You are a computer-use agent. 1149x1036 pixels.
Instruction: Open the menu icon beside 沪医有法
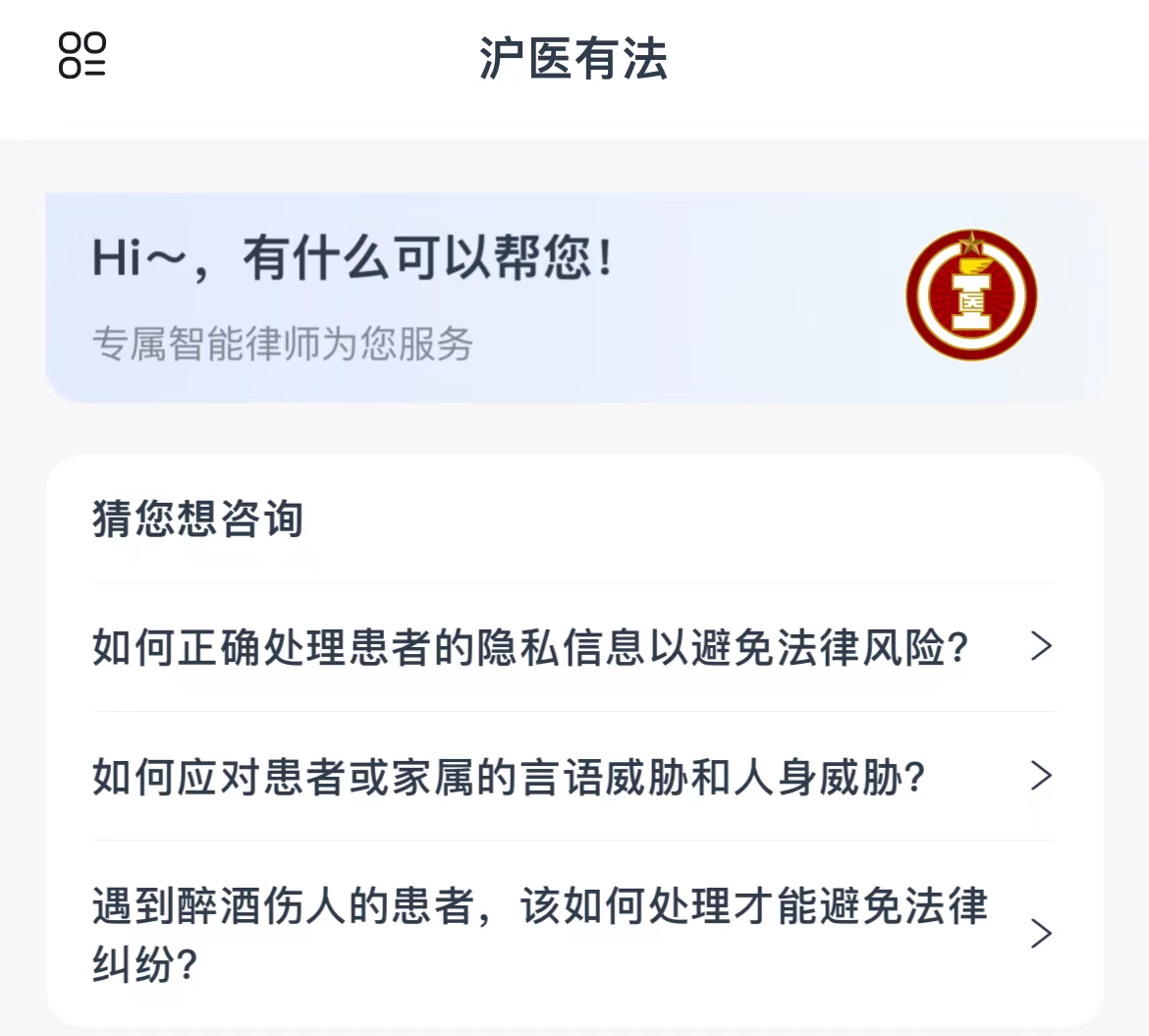coord(82,56)
